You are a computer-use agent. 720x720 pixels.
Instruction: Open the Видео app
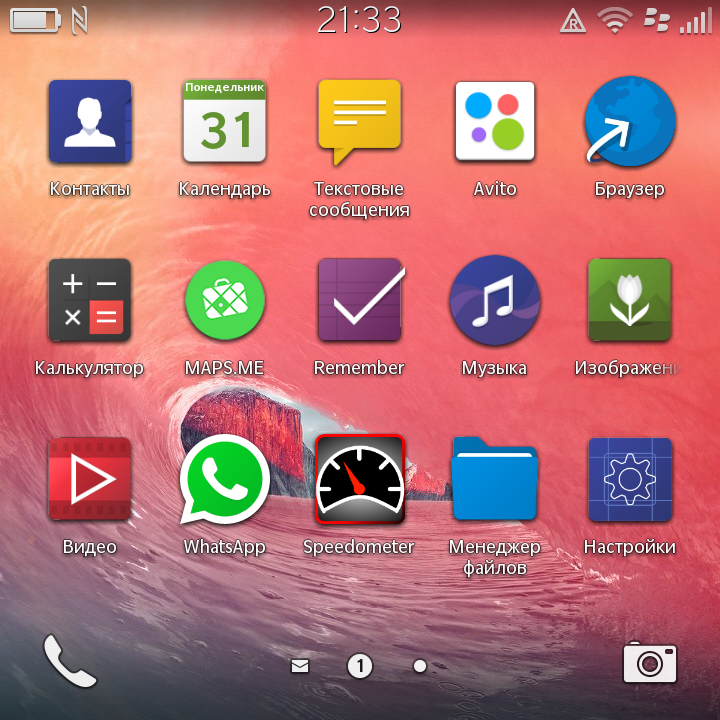90,479
